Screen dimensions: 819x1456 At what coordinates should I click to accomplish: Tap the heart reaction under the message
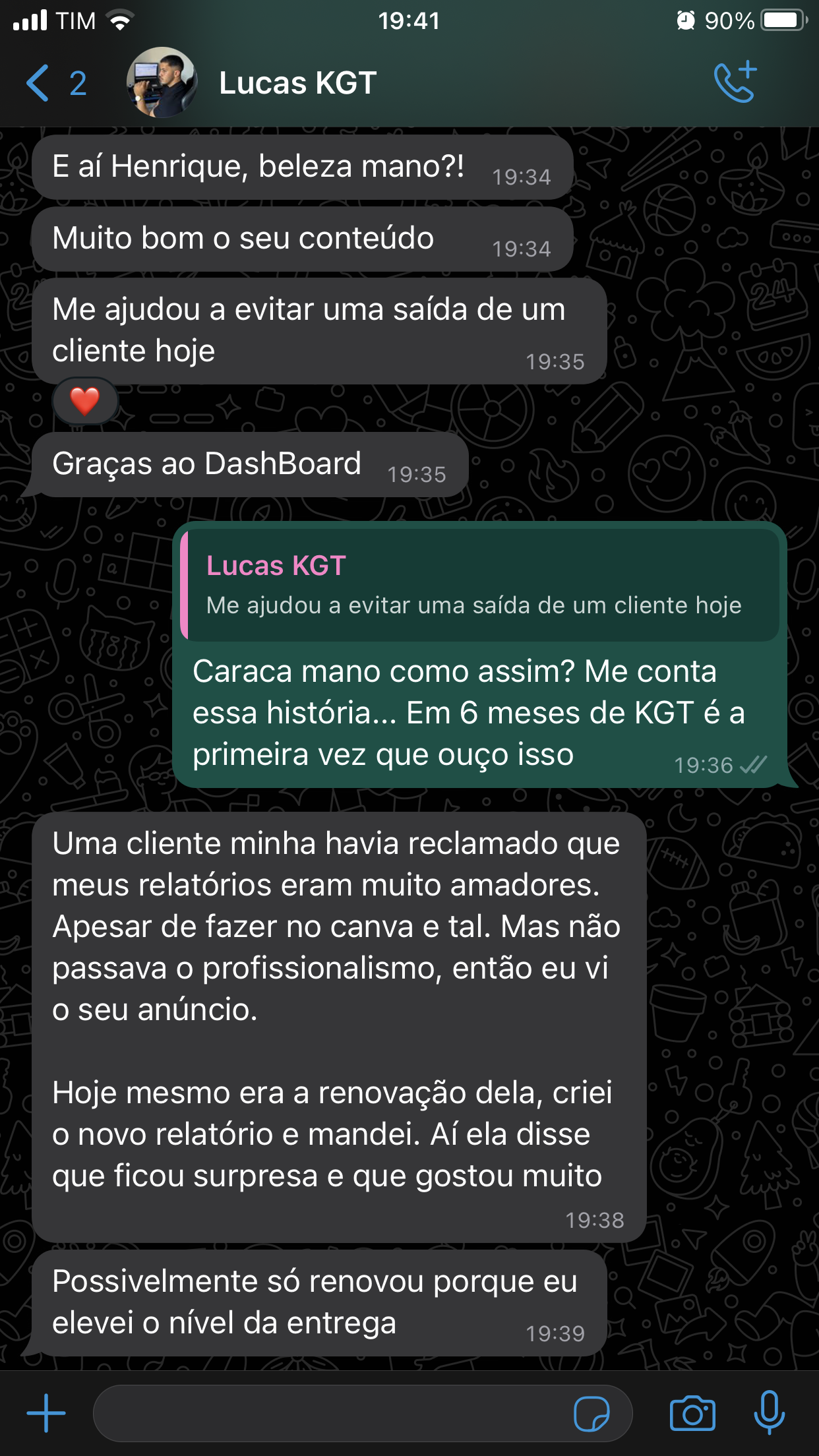point(85,402)
